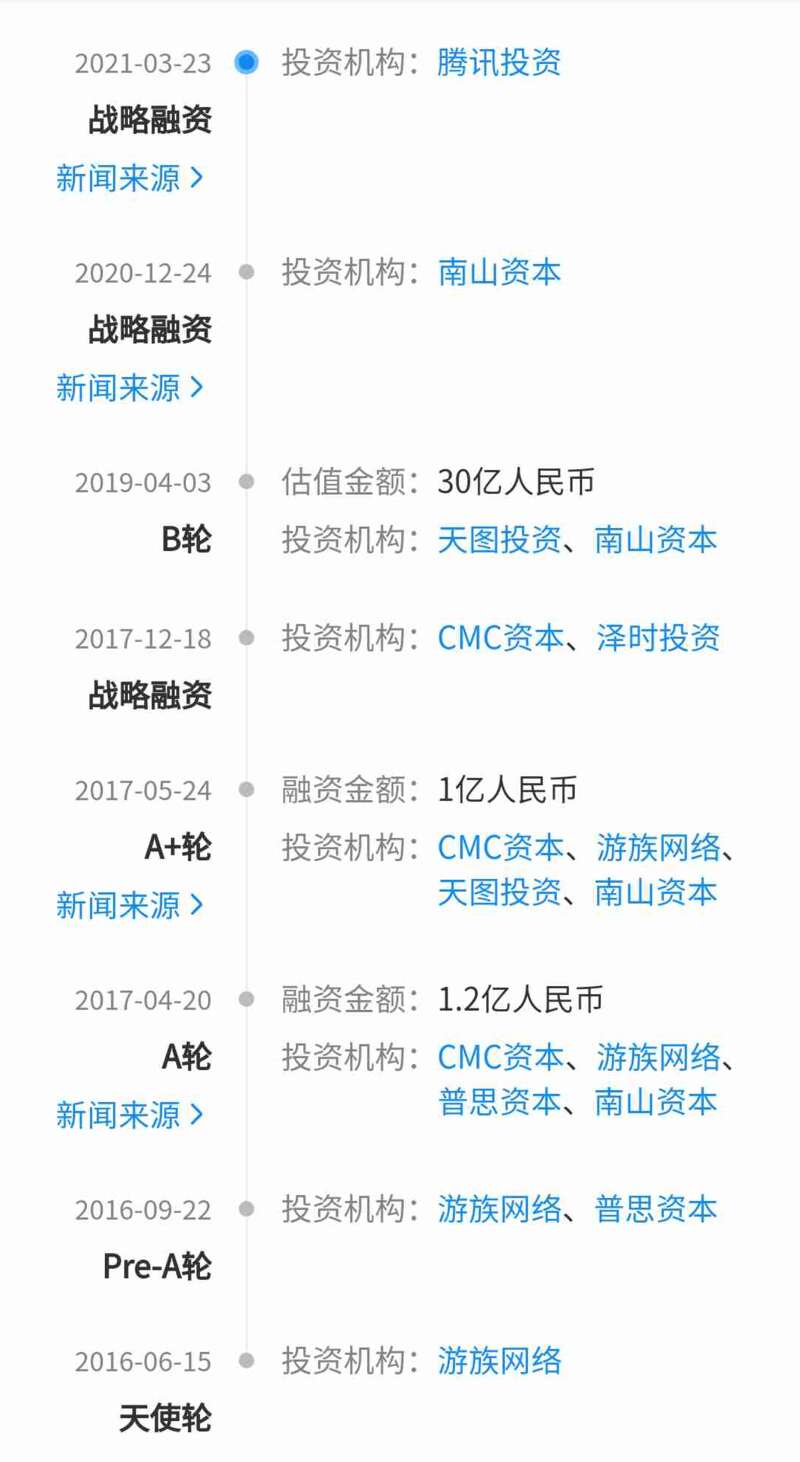The image size is (800, 1462).
Task: Open CMC资本 in the A轮 entry
Action: [501, 1057]
